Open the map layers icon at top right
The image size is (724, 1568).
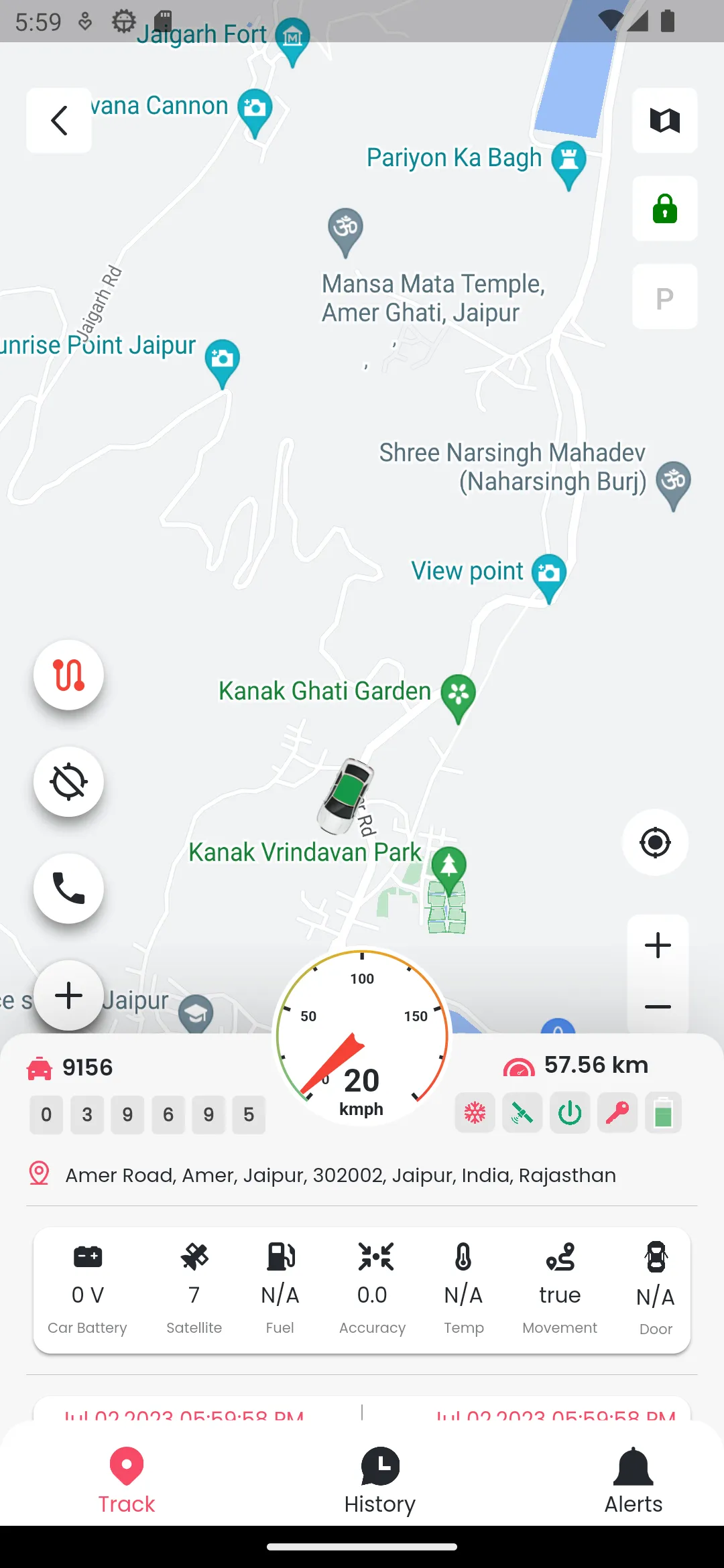[664, 121]
